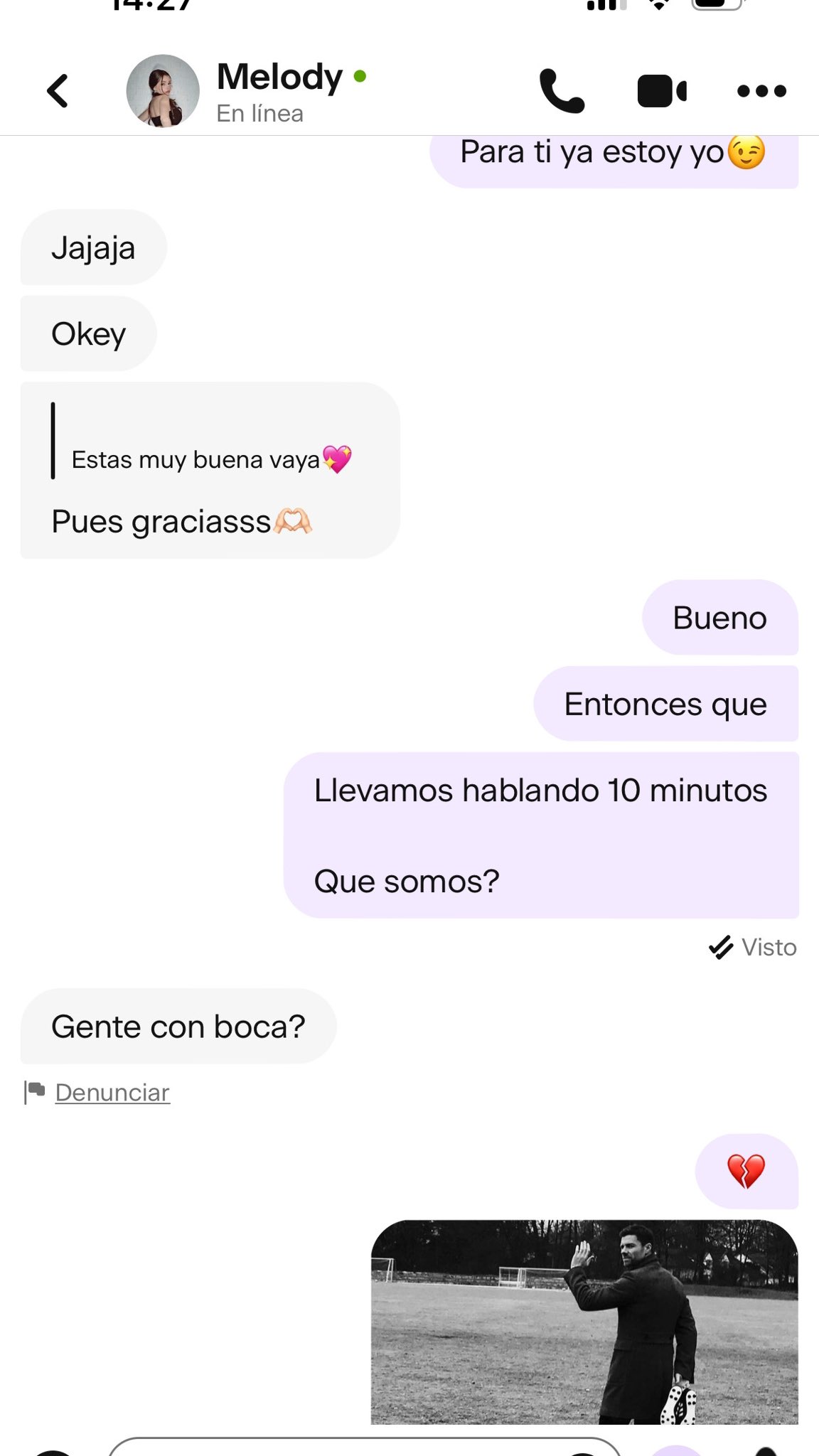Open Melody's profile from her avatar
This screenshot has height=1456, width=819.
coord(163,91)
